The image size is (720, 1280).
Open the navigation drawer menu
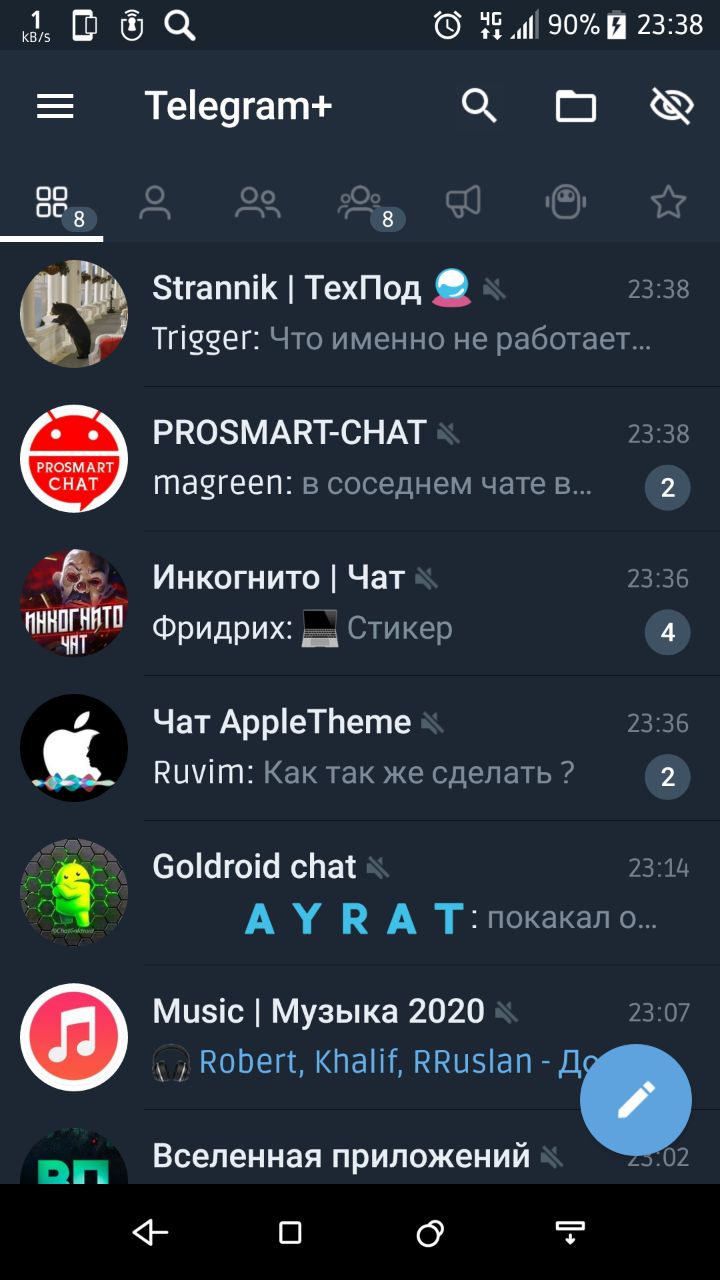click(56, 106)
